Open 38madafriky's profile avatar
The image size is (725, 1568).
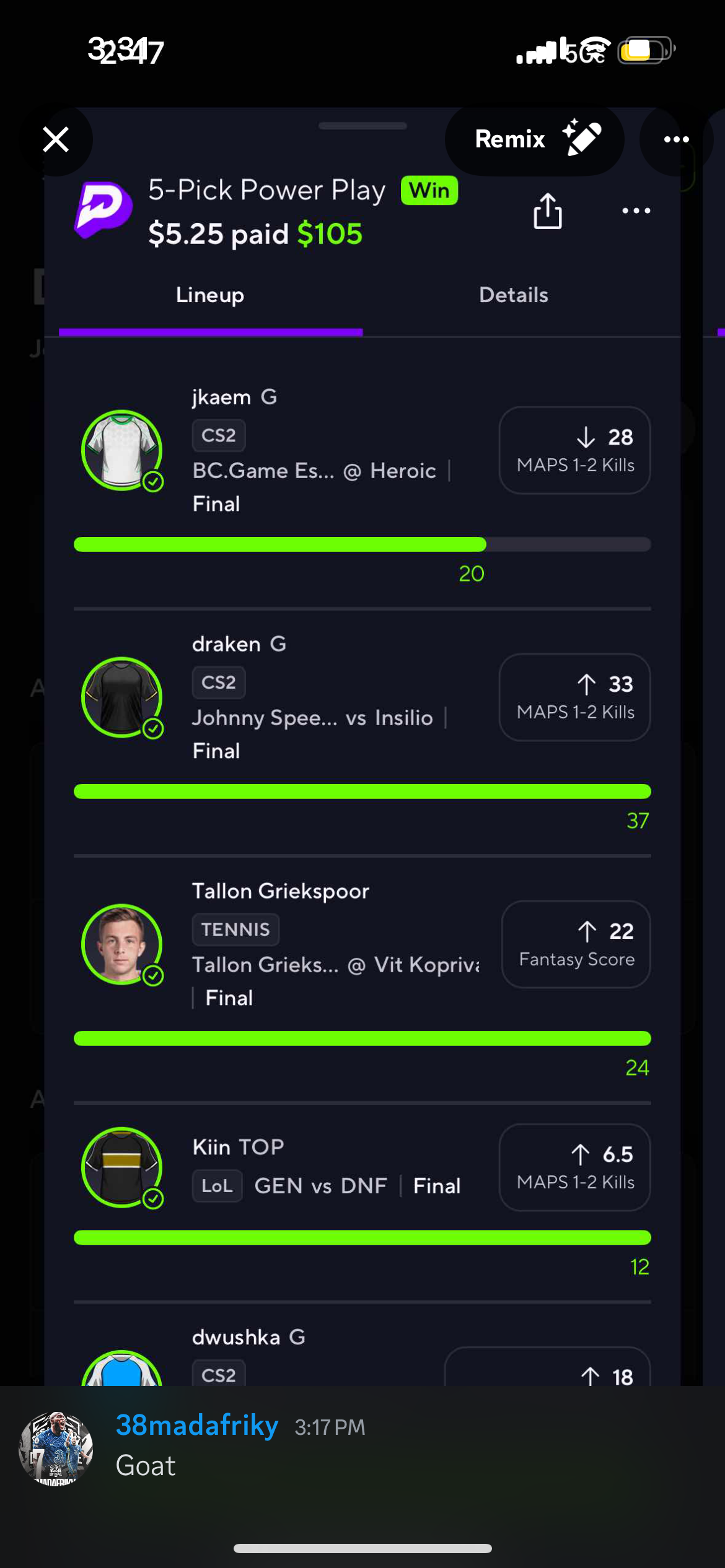pos(56,1448)
